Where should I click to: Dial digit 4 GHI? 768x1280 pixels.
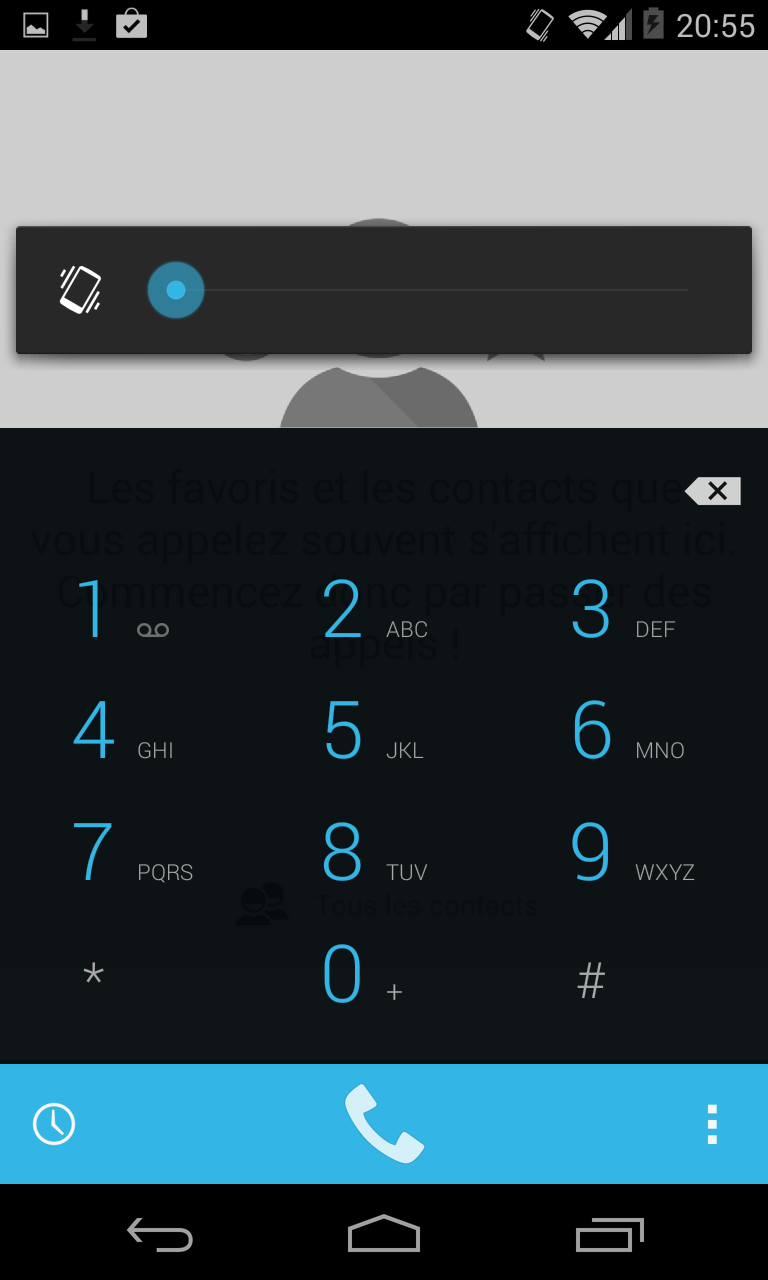pyautogui.click(x=120, y=732)
